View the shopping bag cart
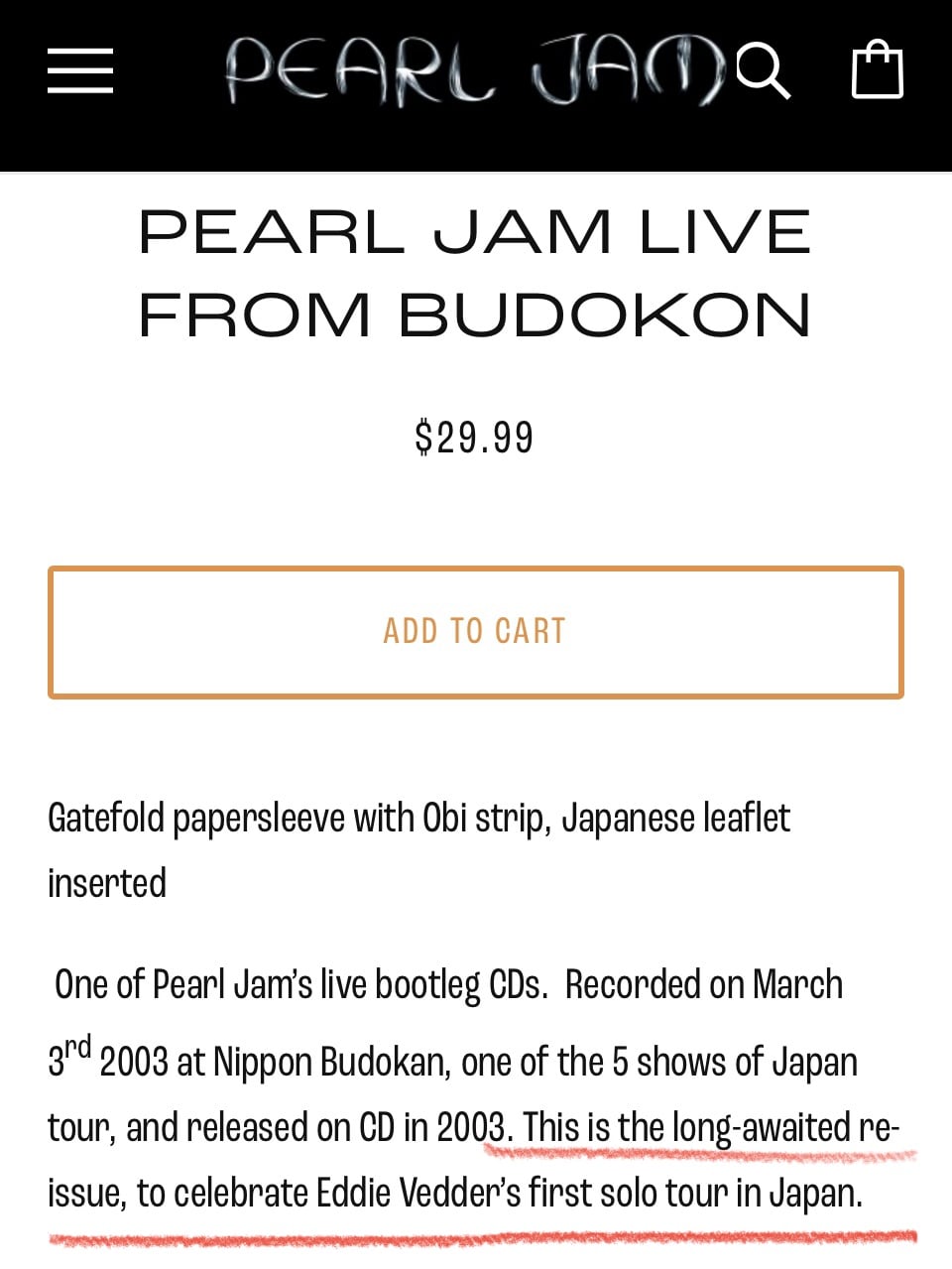 click(x=878, y=69)
